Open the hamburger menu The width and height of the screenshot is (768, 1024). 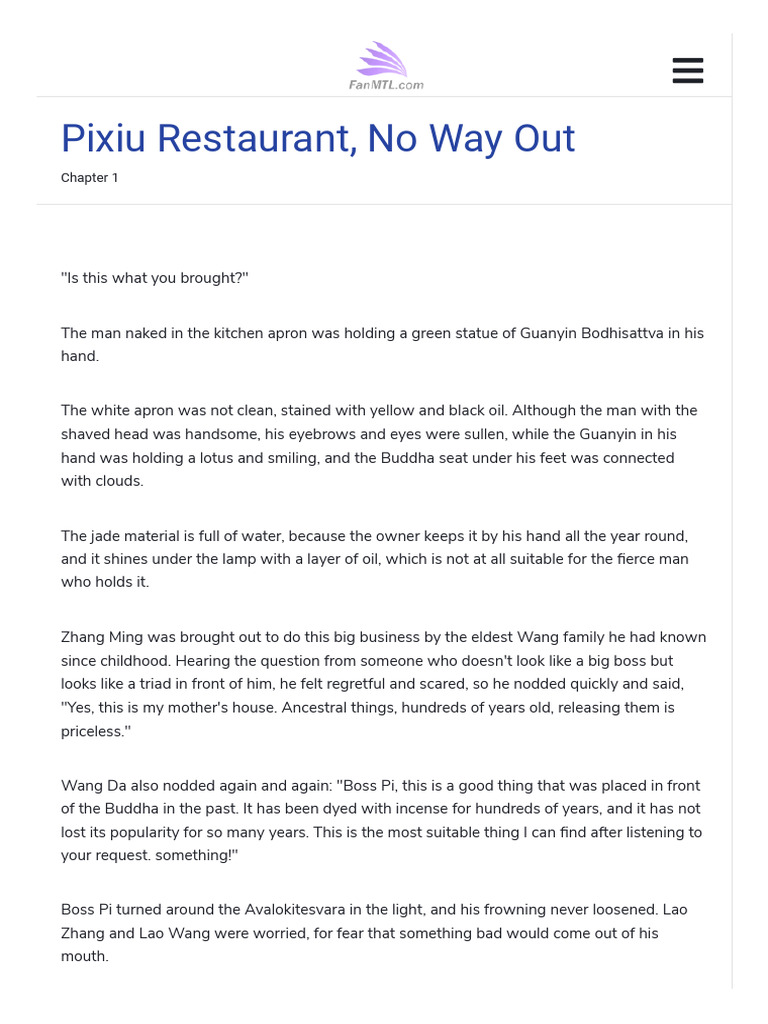[x=688, y=71]
